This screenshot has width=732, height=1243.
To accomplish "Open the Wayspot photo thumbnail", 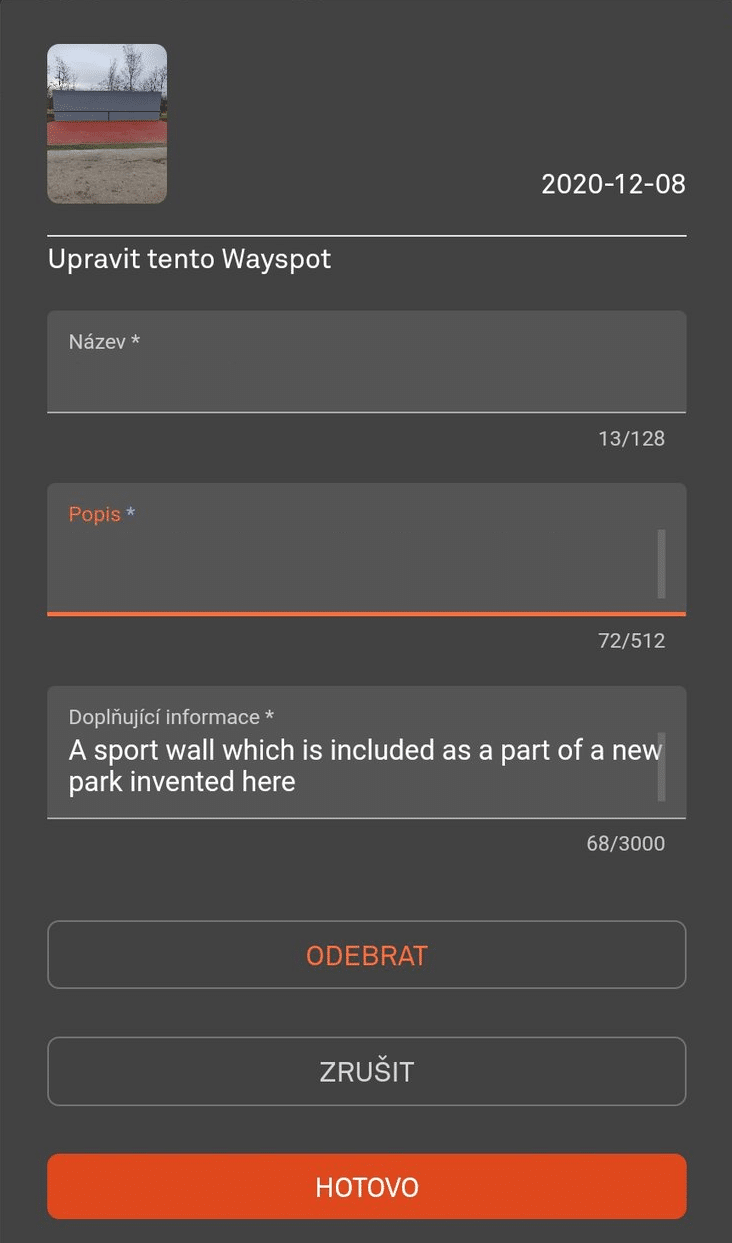I will click(107, 124).
